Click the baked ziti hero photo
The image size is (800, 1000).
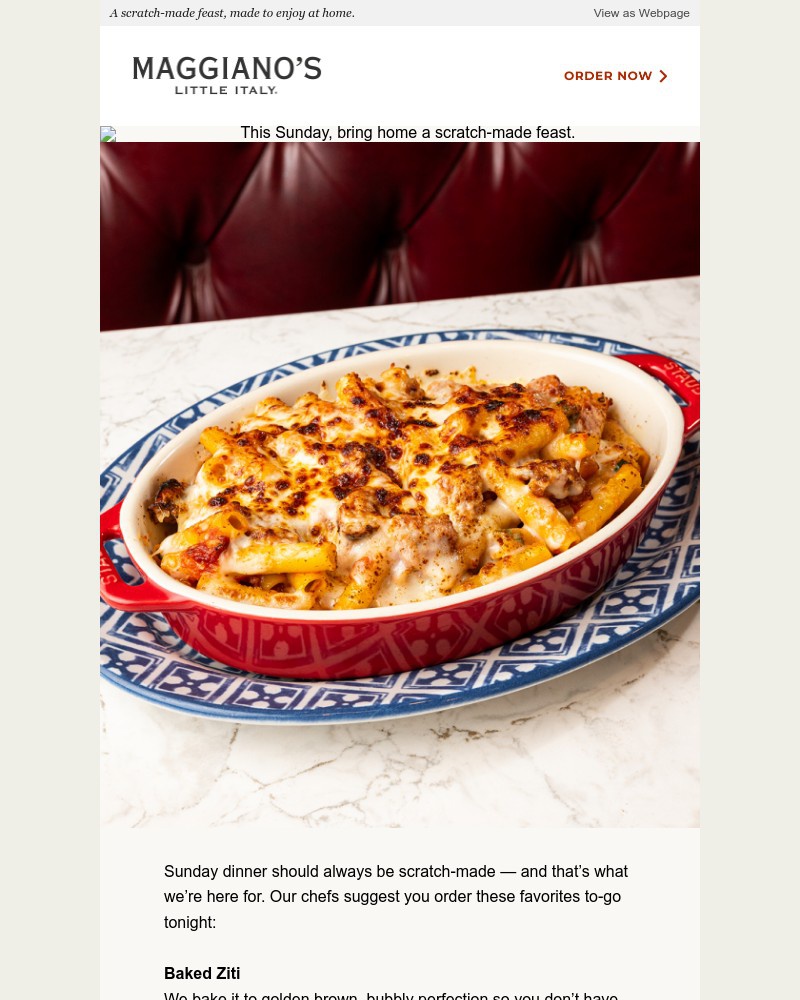click(x=400, y=485)
